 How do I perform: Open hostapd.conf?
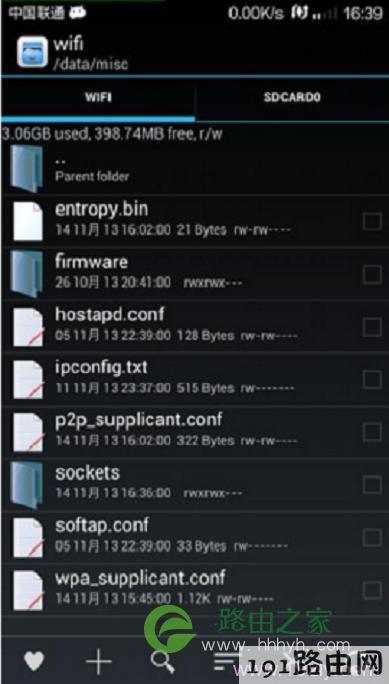click(x=194, y=326)
